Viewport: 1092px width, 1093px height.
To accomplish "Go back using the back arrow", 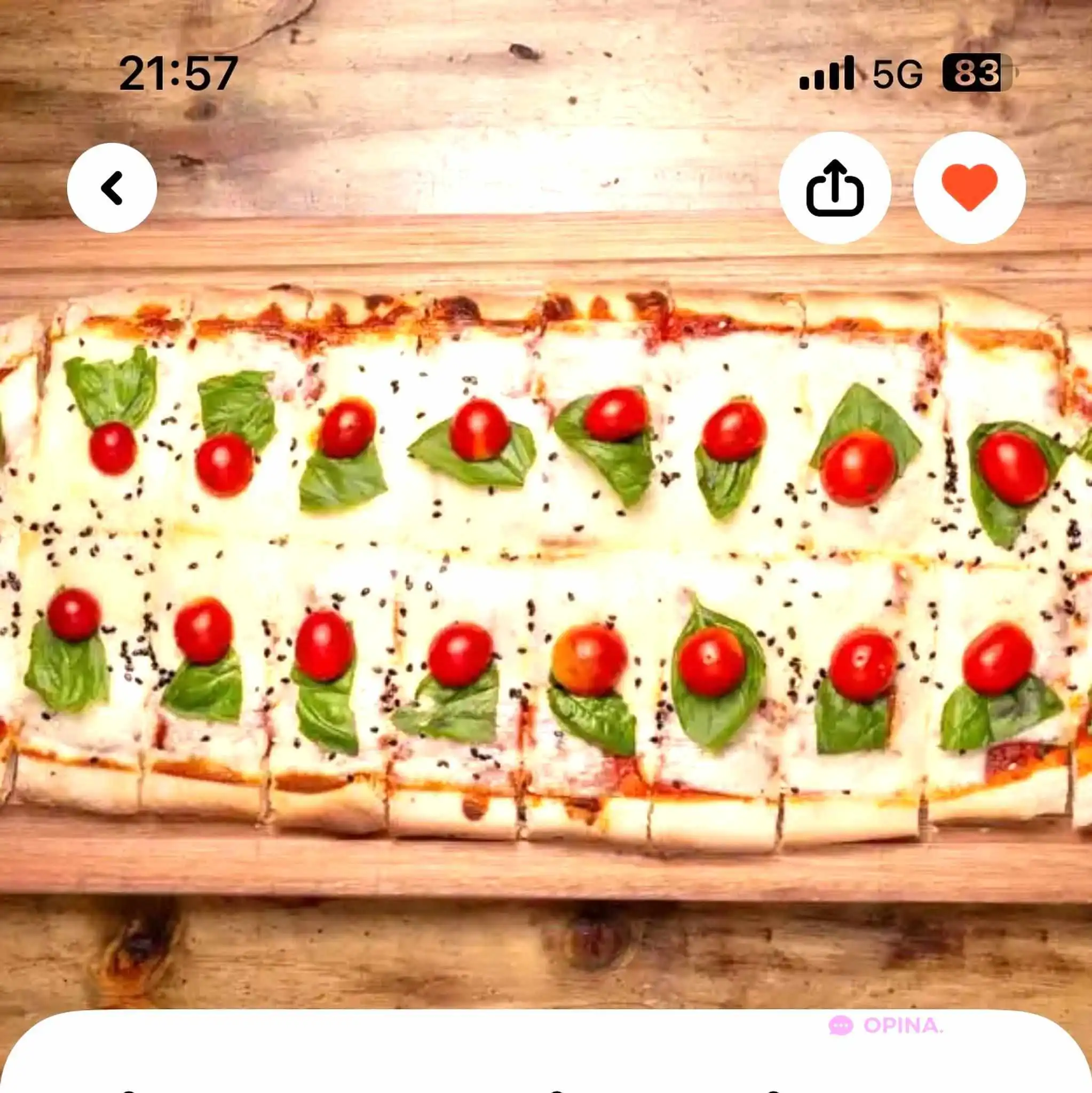I will pyautogui.click(x=112, y=188).
